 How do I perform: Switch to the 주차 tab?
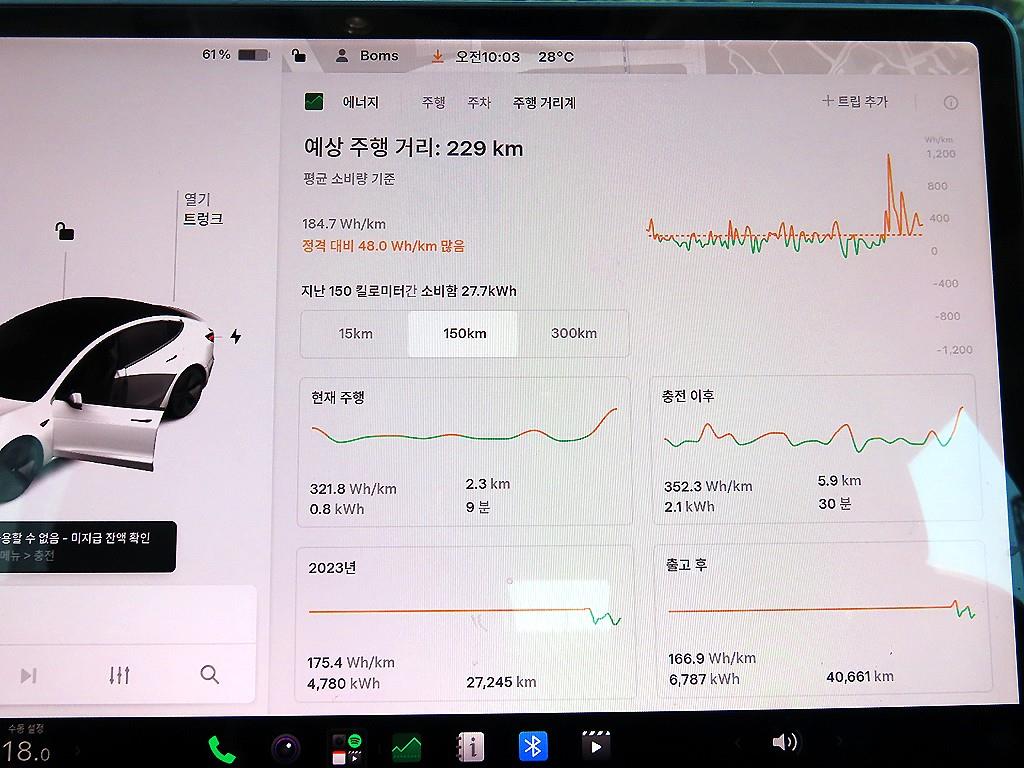[479, 103]
